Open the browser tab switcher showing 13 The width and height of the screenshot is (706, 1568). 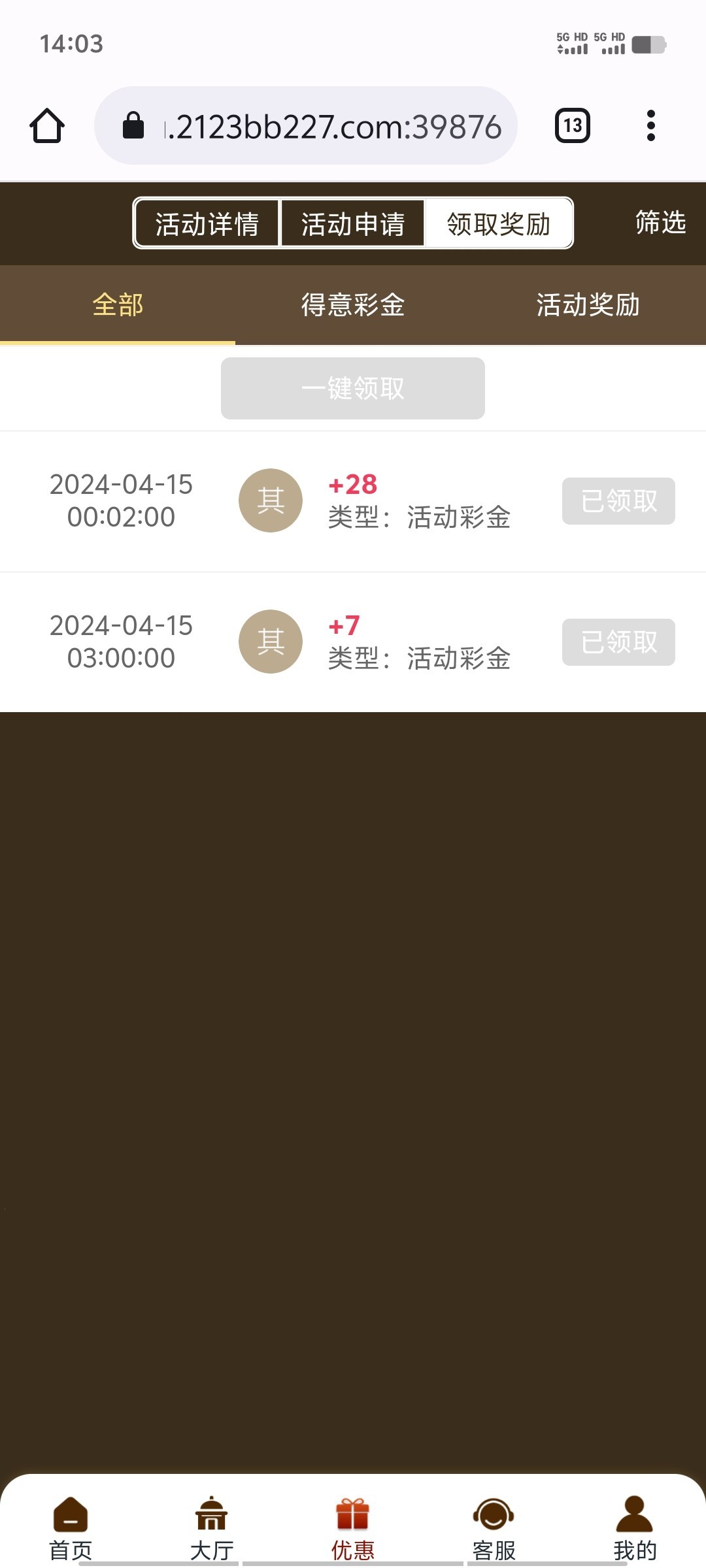(573, 125)
